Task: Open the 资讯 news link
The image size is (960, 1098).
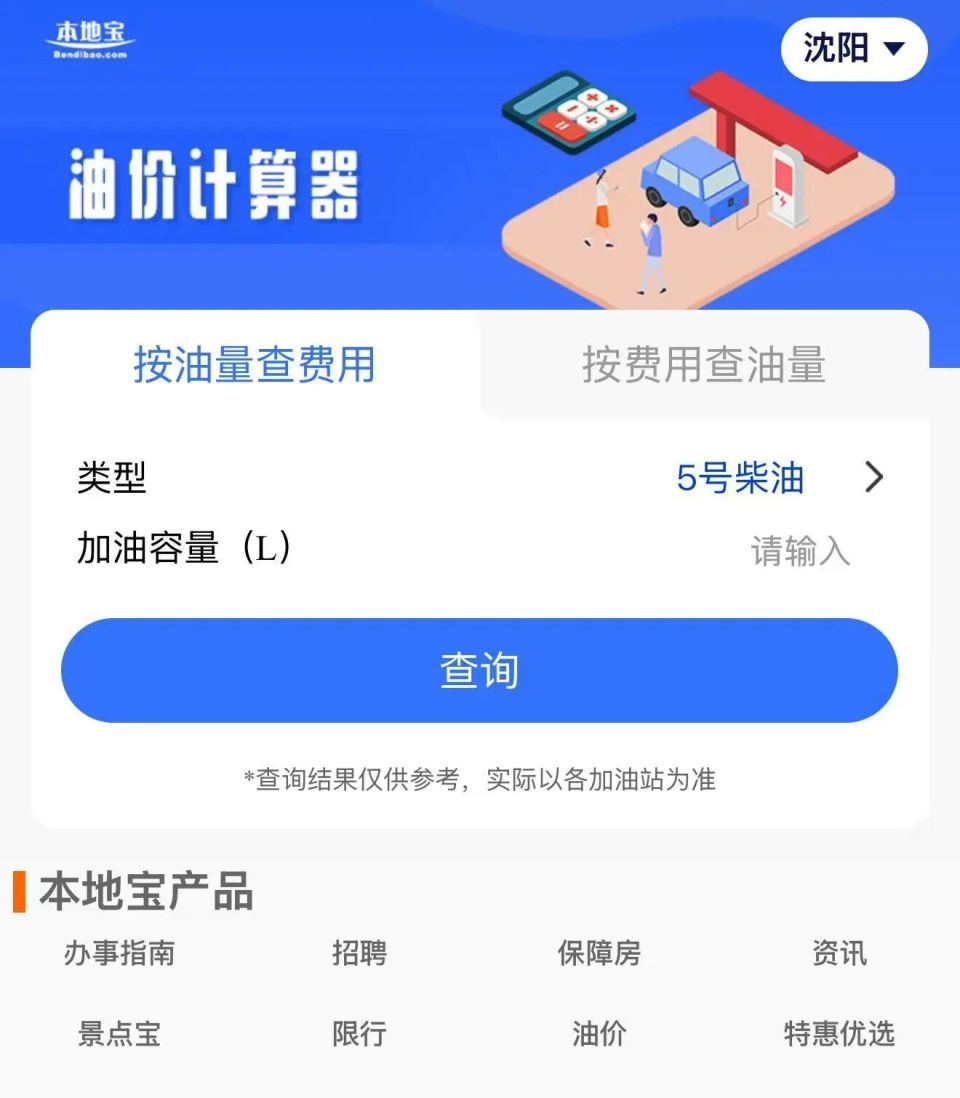Action: point(838,955)
